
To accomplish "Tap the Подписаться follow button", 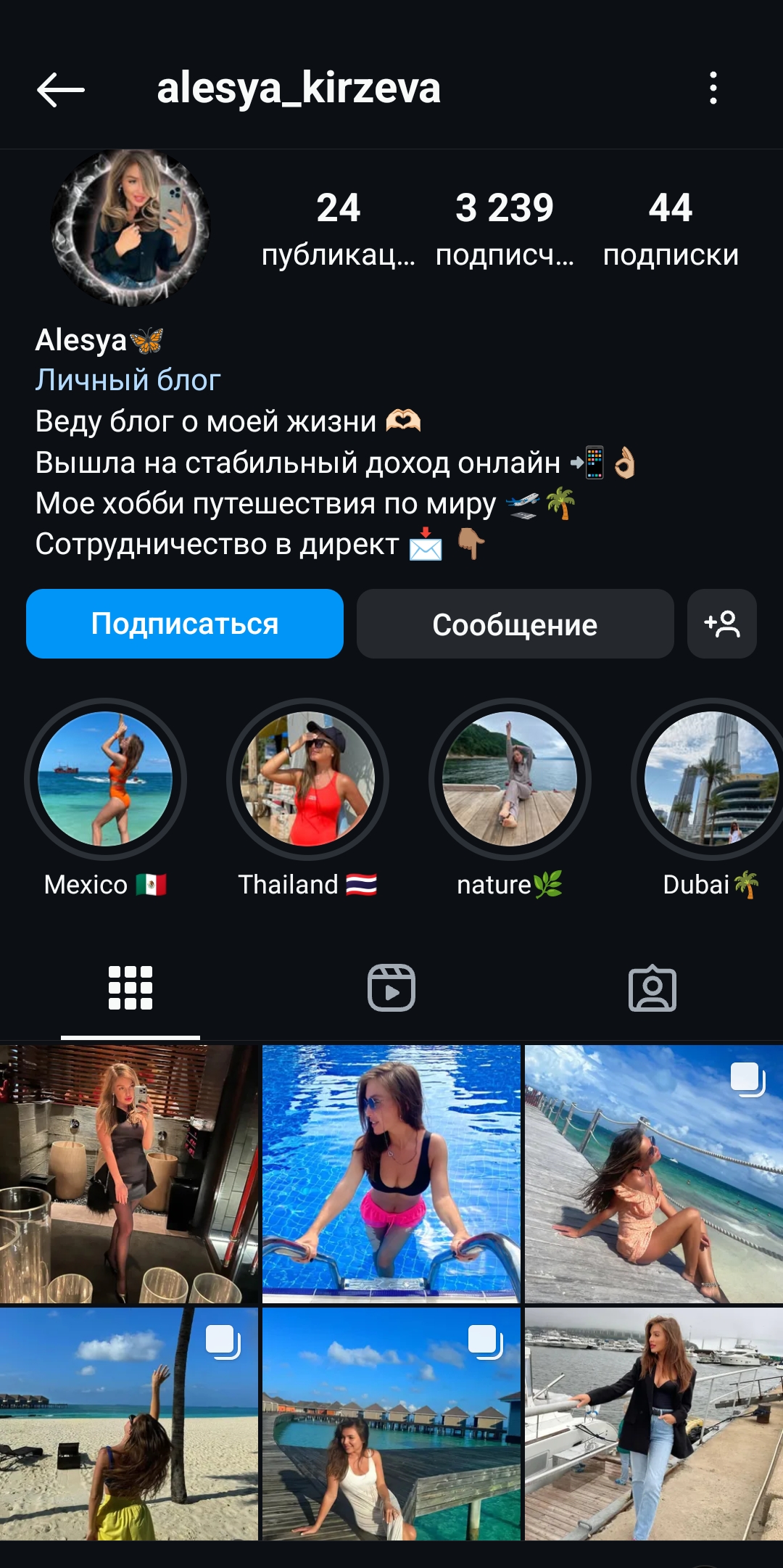I will click(185, 624).
